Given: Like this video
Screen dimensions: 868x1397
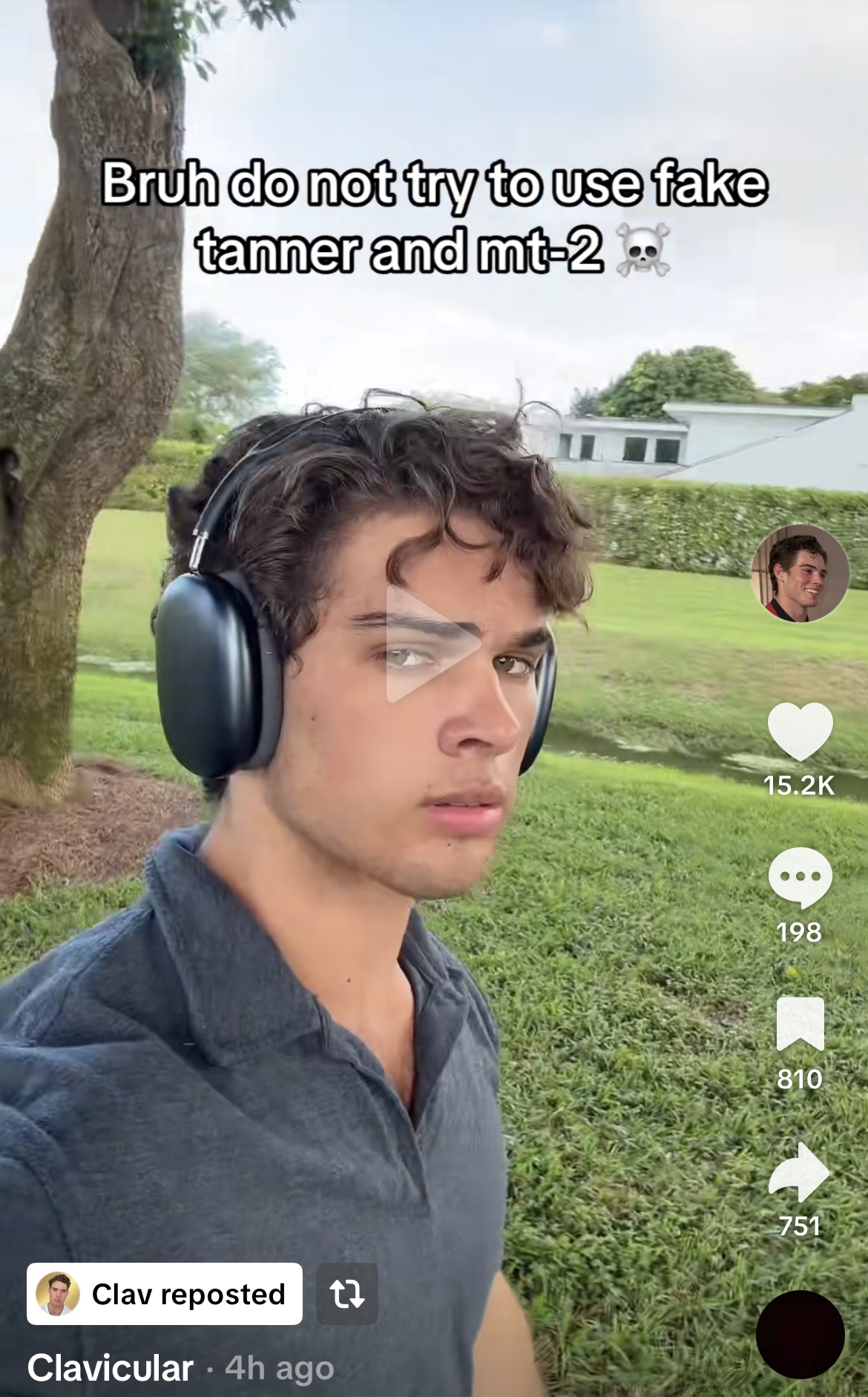Looking at the screenshot, I should 800,732.
